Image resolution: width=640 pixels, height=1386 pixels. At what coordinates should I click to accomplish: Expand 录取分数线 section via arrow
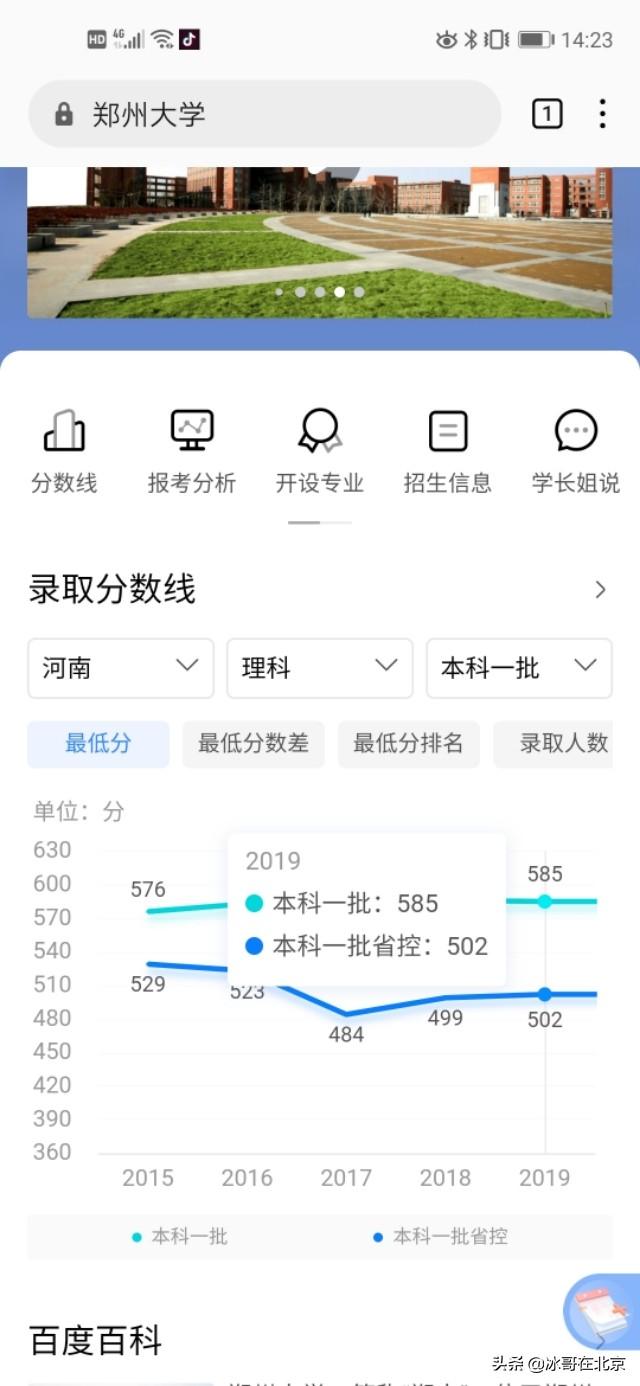pos(600,589)
